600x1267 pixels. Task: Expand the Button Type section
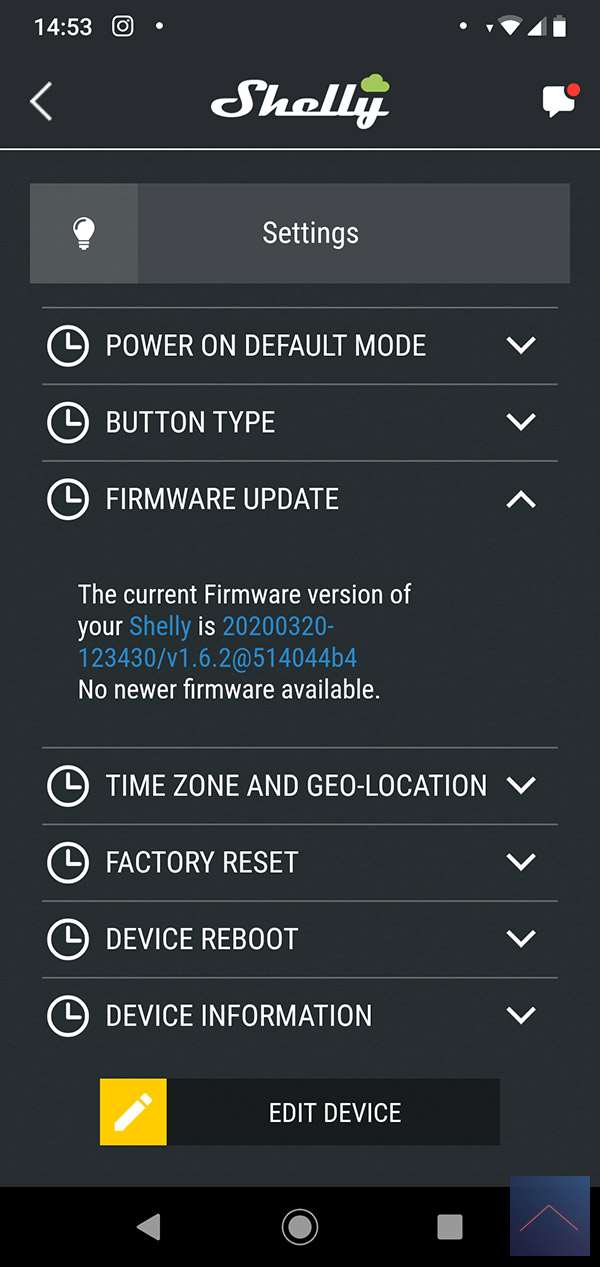tap(300, 423)
